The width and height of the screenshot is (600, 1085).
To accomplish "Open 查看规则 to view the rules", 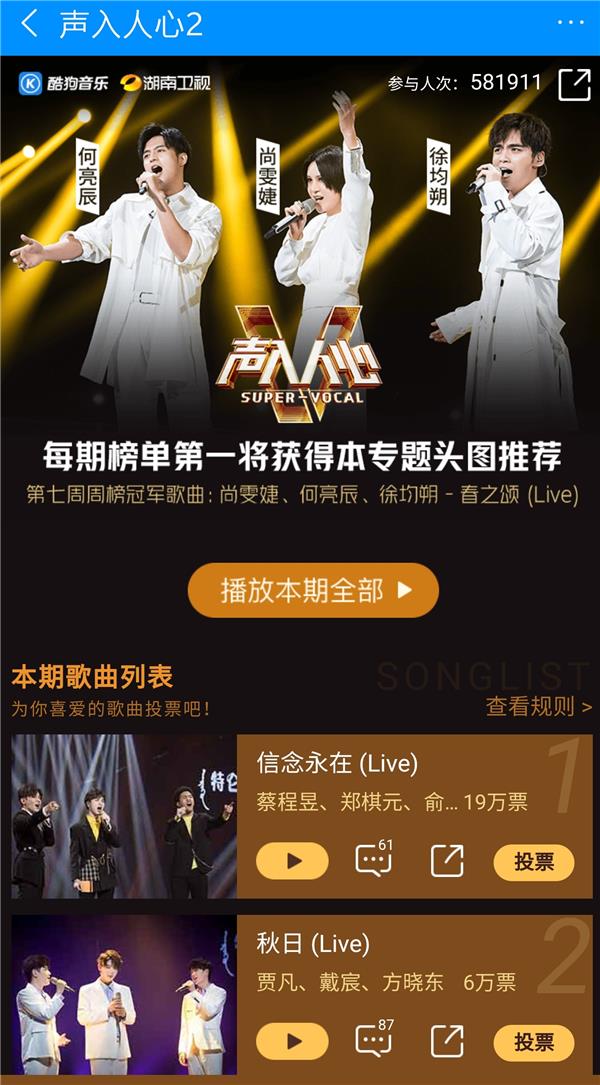I will (538, 707).
